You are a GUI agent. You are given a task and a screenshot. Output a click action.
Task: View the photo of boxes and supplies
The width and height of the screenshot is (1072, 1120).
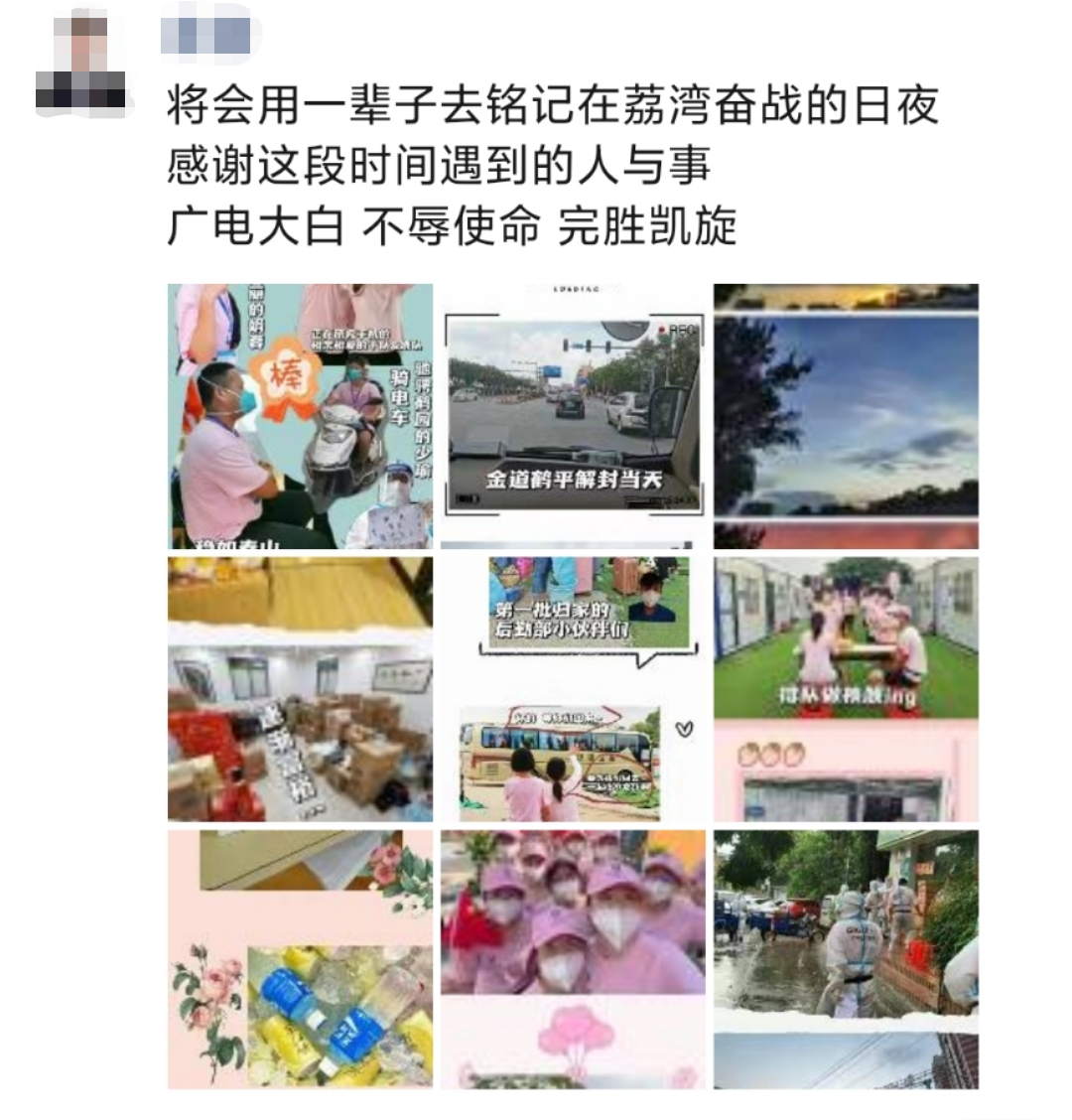pos(300,689)
